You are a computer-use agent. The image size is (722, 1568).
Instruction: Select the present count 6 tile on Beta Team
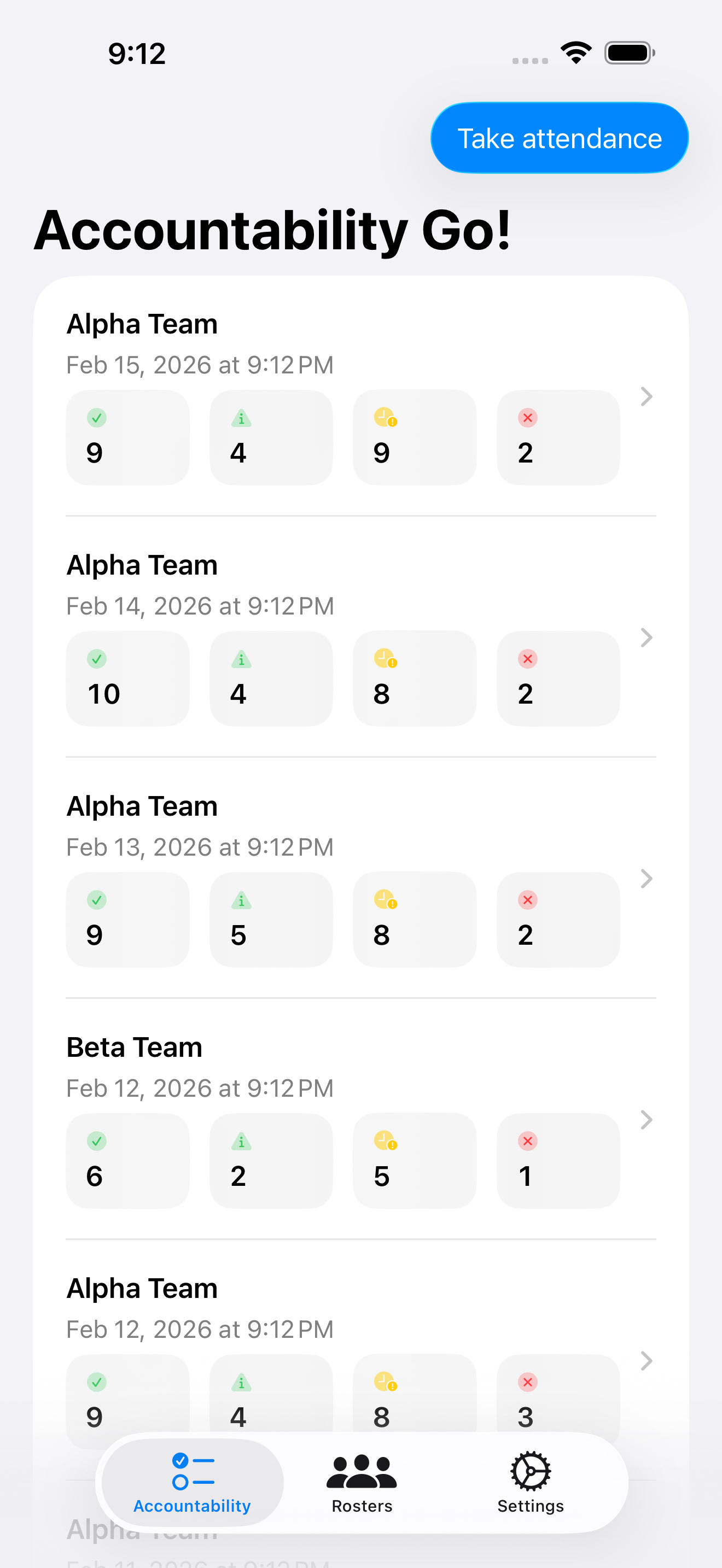tap(127, 1161)
